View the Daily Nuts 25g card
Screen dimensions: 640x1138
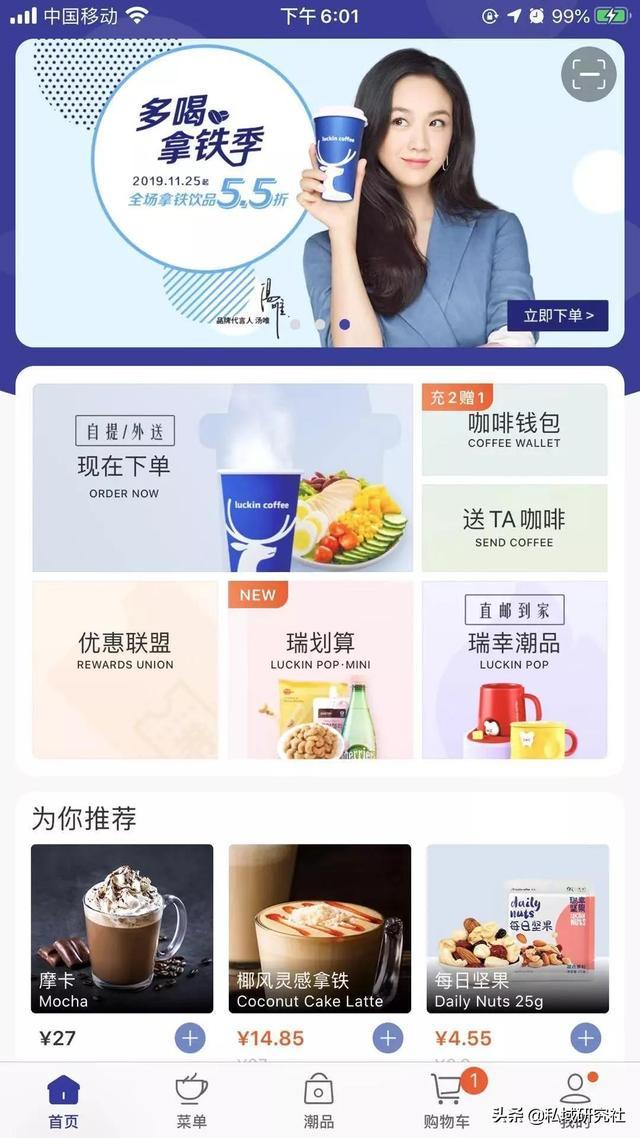point(517,929)
